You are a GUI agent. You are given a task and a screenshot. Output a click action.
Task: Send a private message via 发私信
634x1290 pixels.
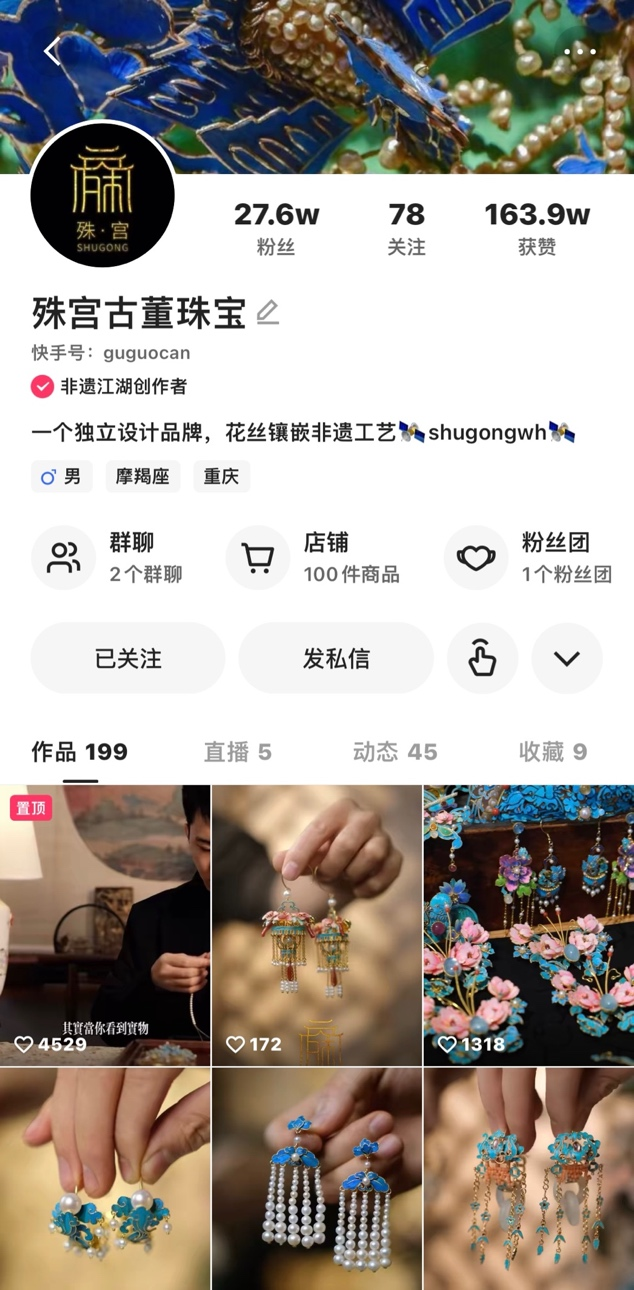click(x=336, y=658)
